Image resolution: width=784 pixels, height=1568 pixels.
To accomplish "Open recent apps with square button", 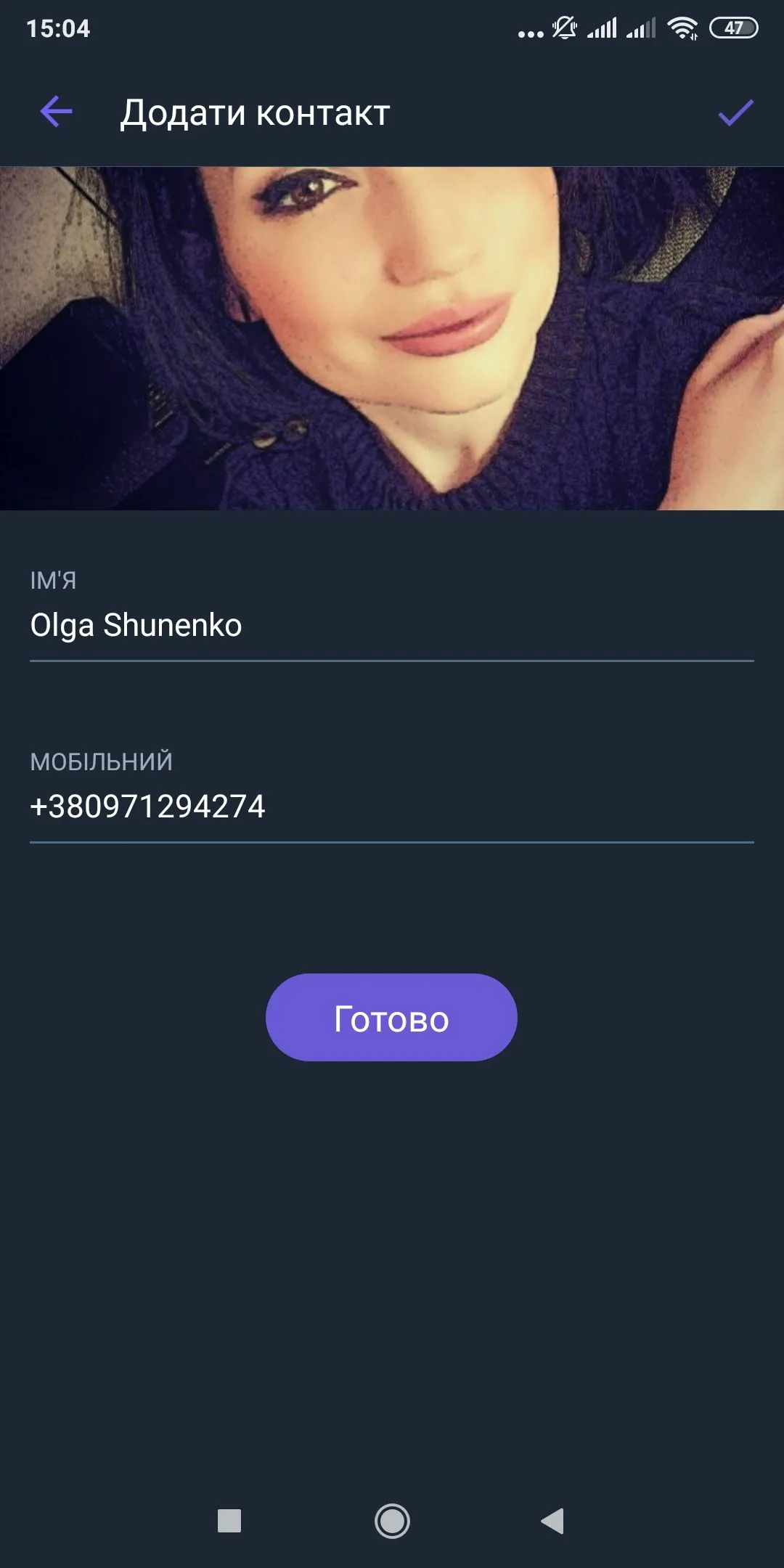I will point(229,1521).
